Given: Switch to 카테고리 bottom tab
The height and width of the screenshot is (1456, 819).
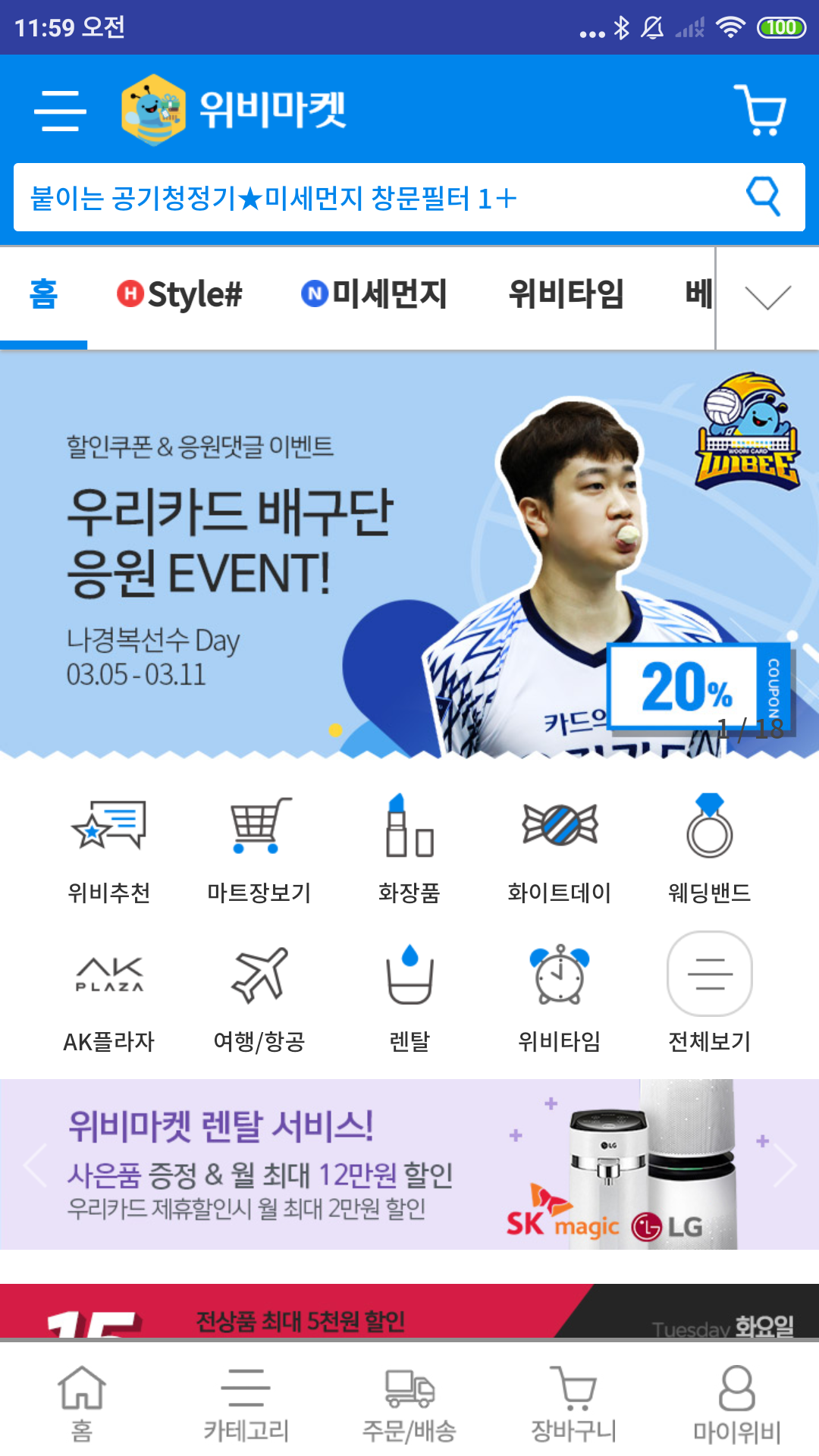Looking at the screenshot, I should [246, 1403].
